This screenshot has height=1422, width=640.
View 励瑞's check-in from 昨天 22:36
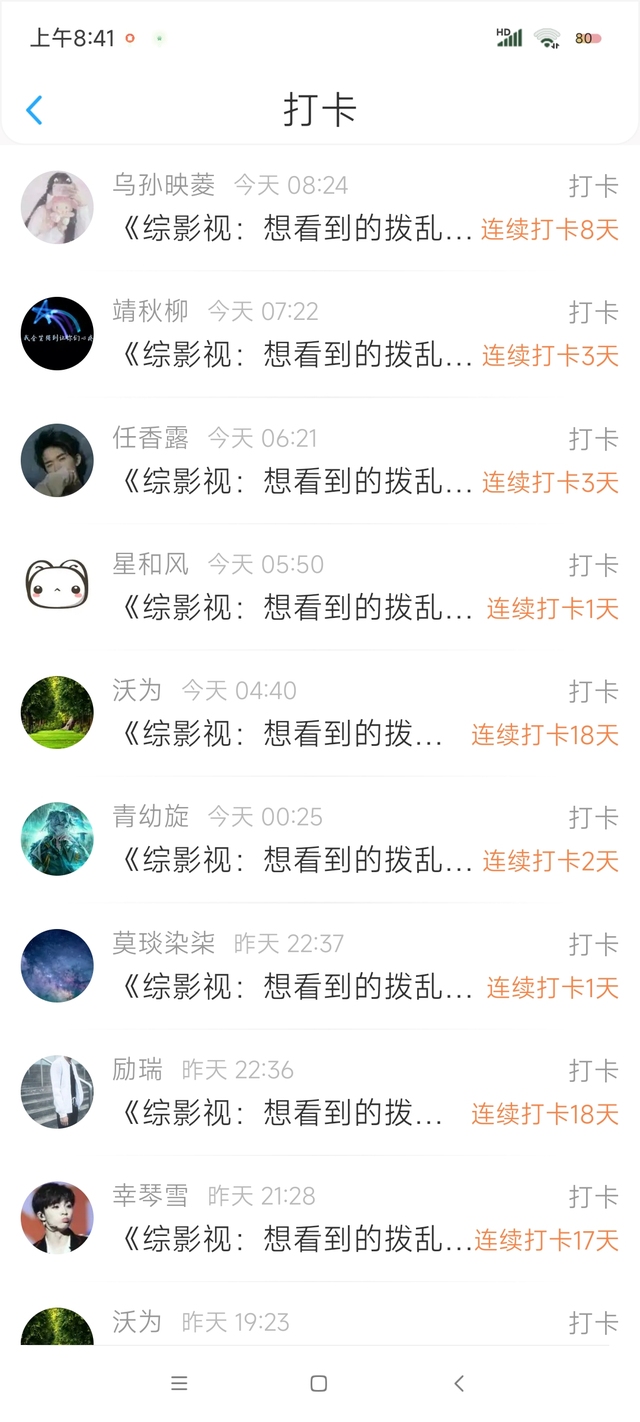point(320,1092)
